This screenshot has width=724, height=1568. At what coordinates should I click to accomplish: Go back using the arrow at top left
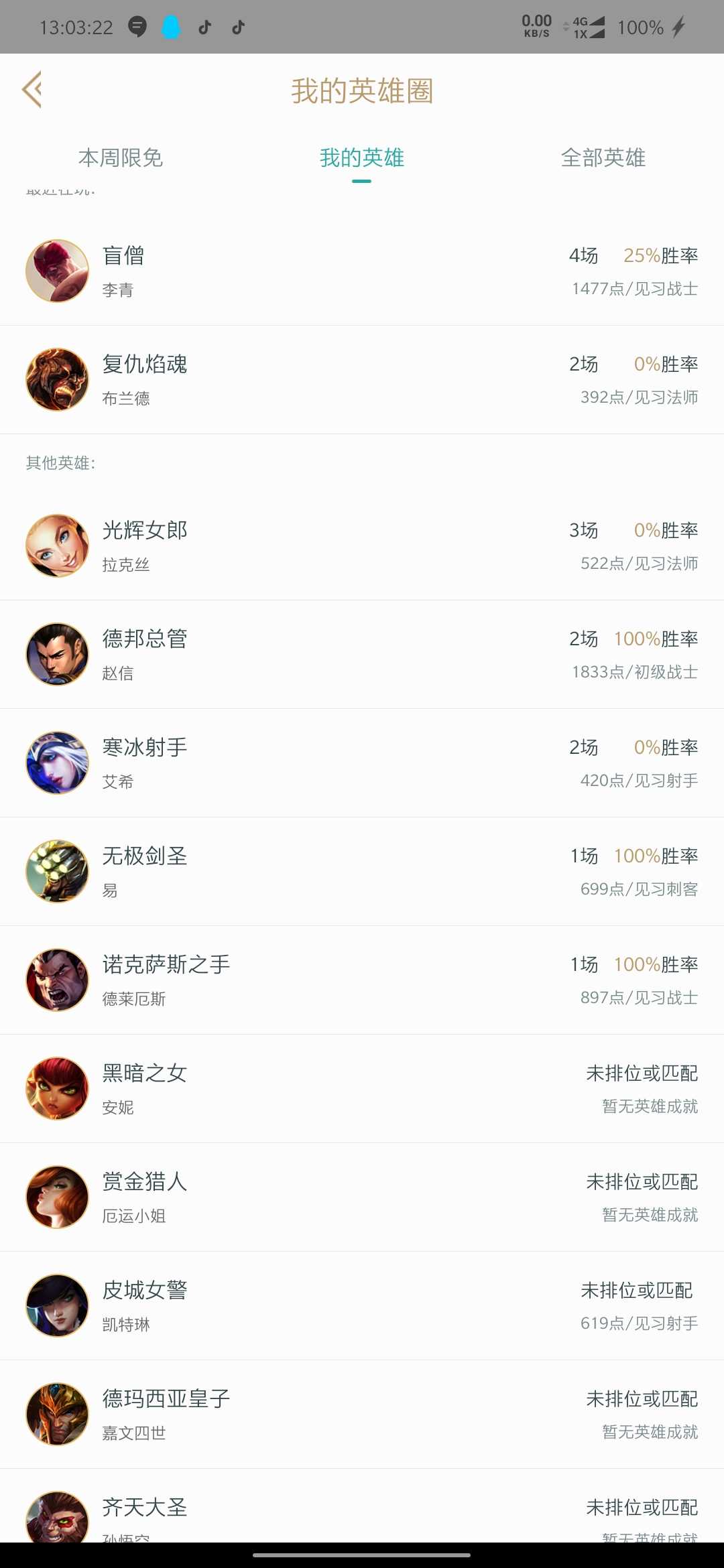[x=32, y=89]
